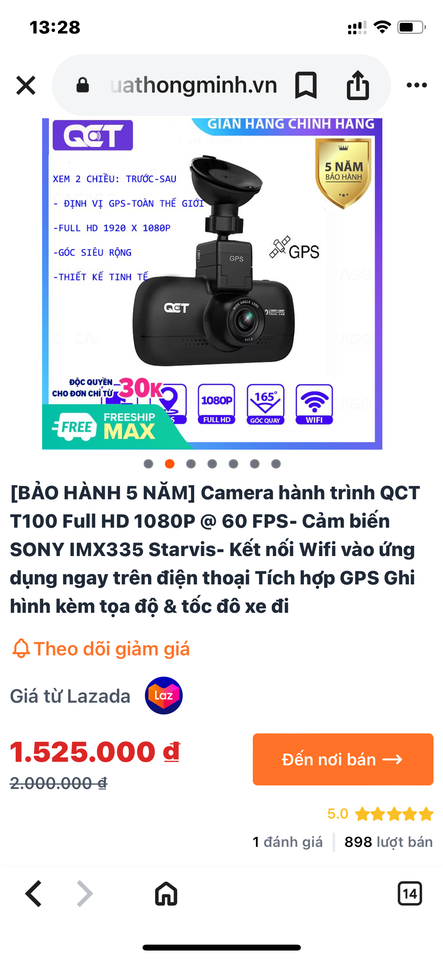This screenshot has width=443, height=960.
Task: Go to seller via Đến nơi bán
Action: tap(343, 759)
